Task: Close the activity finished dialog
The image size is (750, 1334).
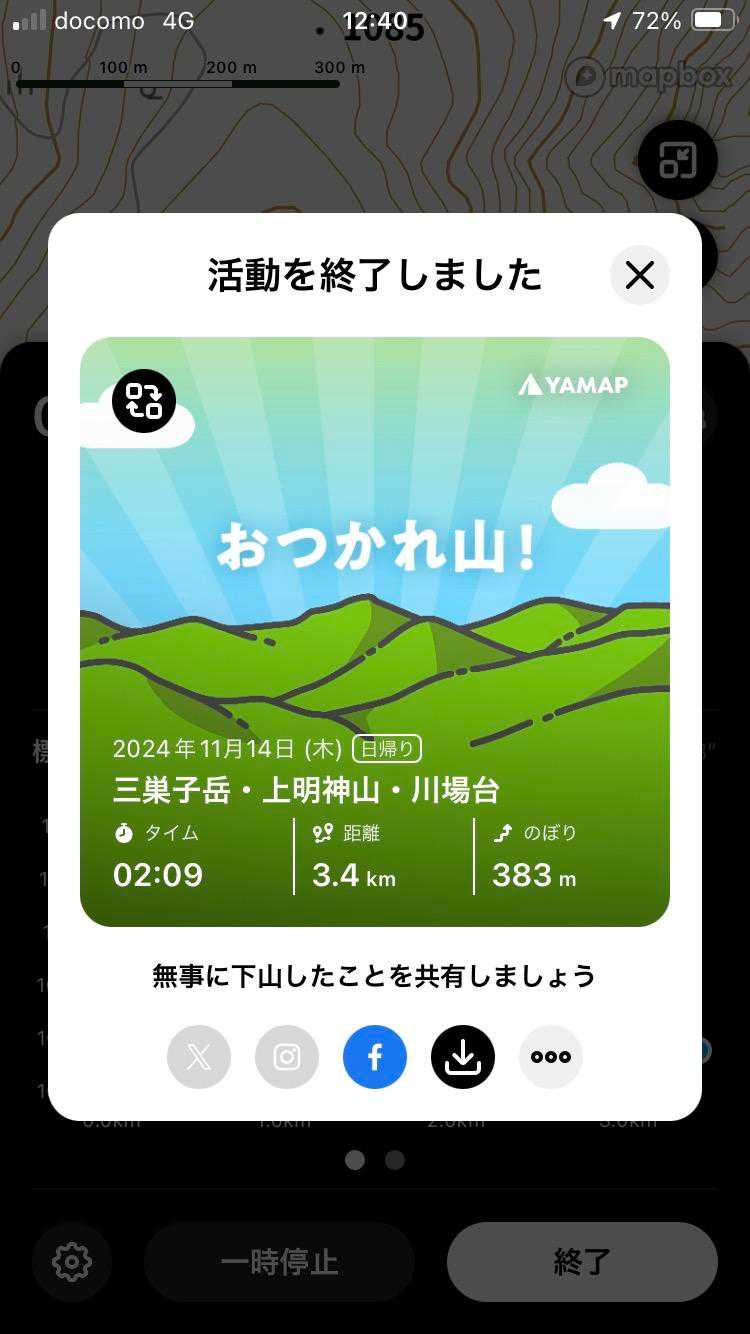Action: 640,275
